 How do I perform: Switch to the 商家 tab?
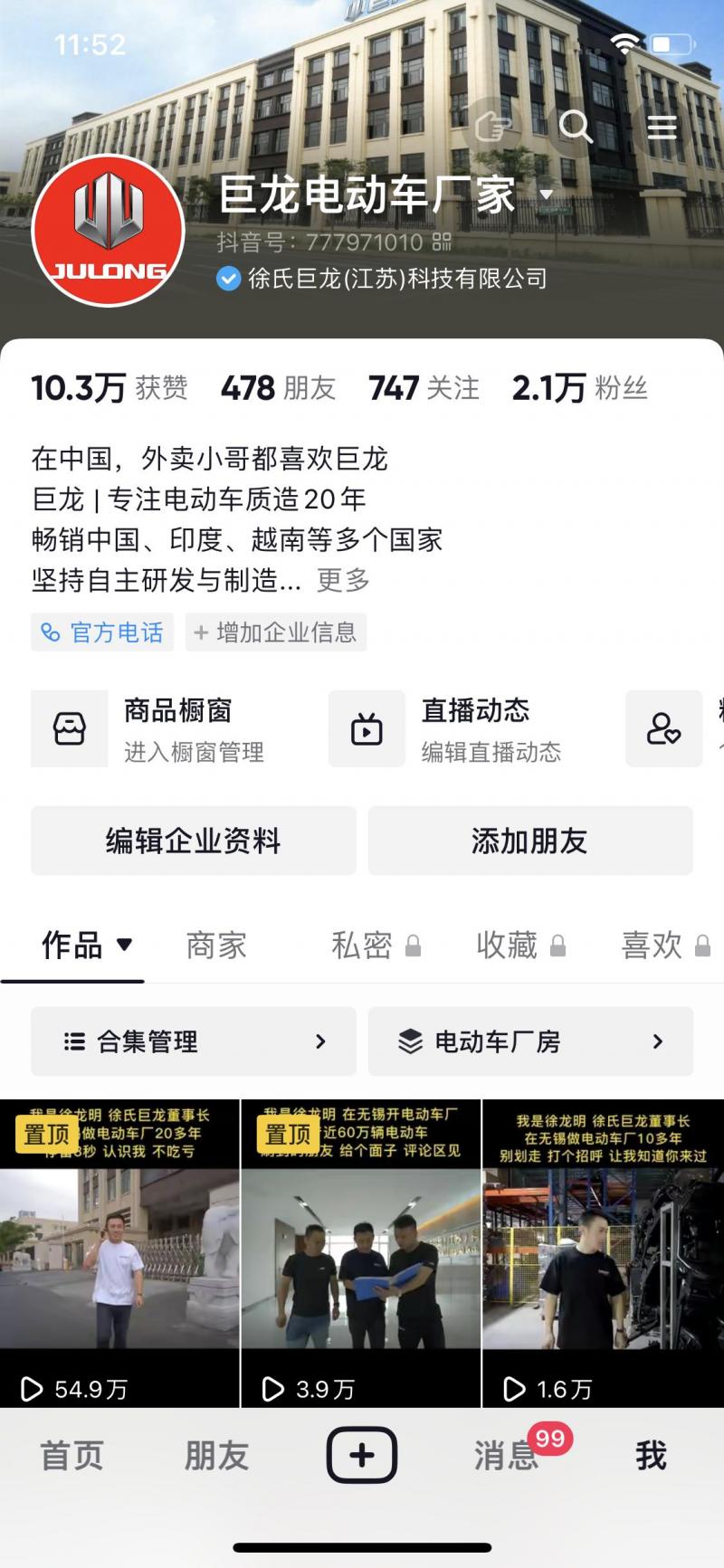pyautogui.click(x=216, y=946)
